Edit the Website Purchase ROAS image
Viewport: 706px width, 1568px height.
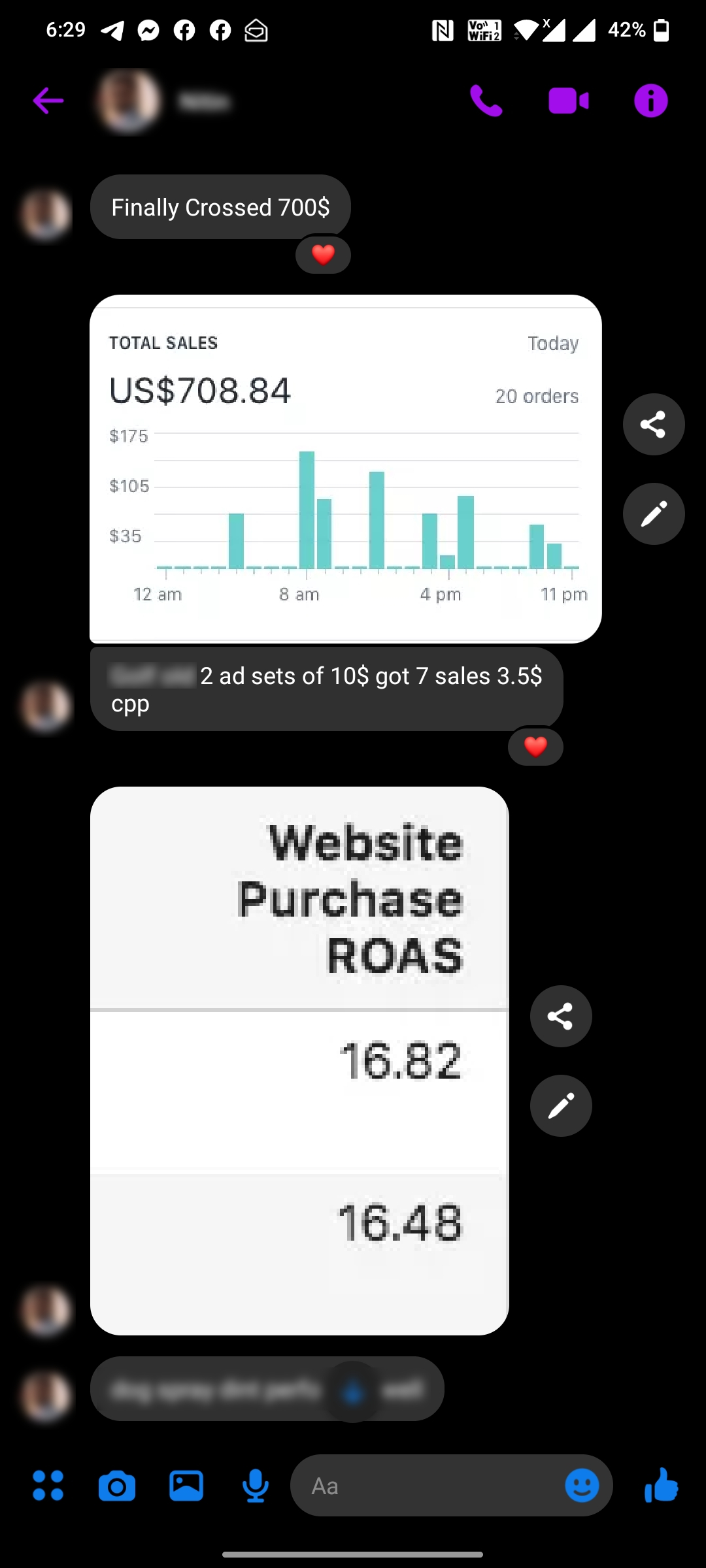click(560, 1106)
